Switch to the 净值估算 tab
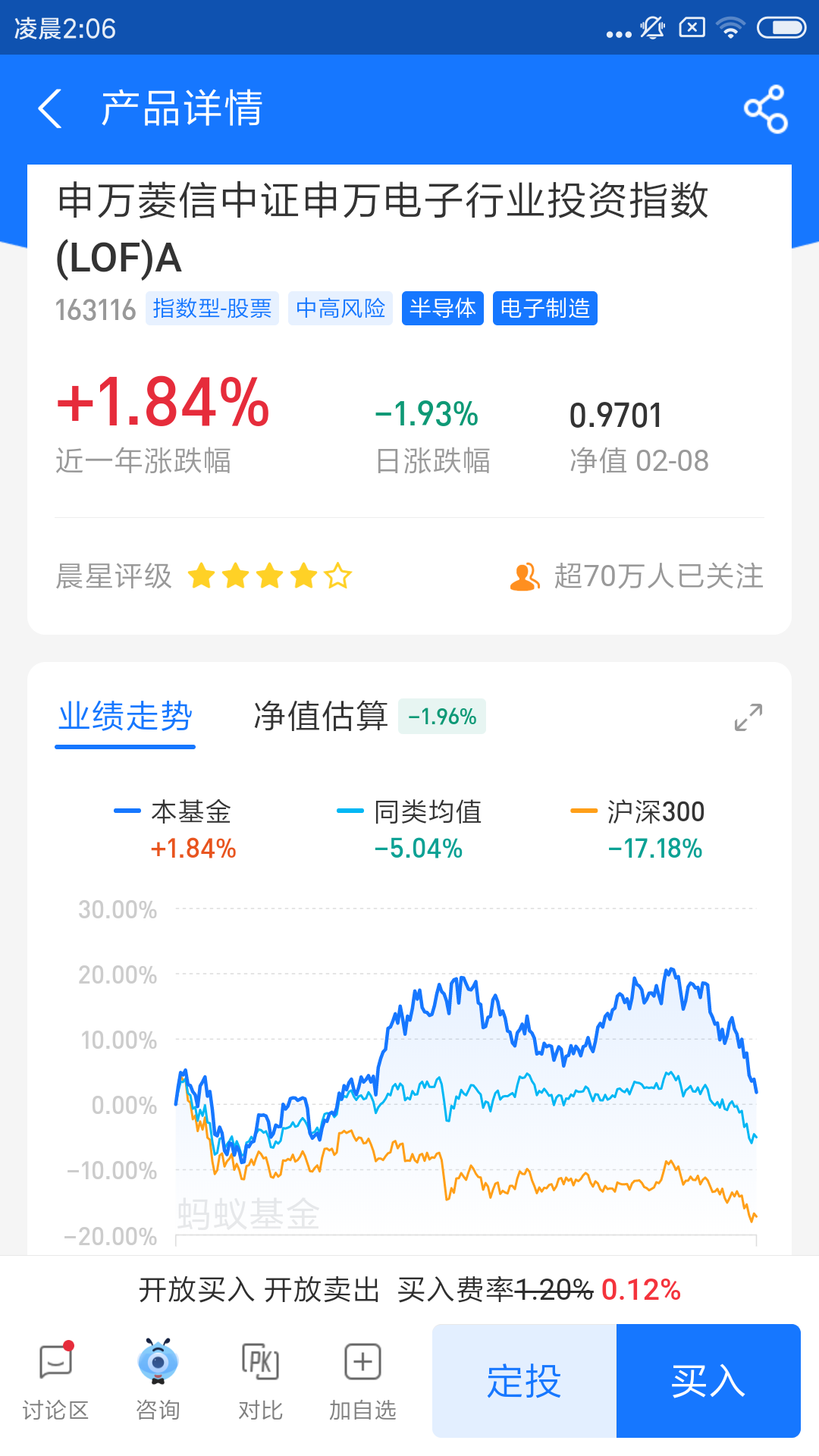The height and width of the screenshot is (1456, 819). [321, 716]
